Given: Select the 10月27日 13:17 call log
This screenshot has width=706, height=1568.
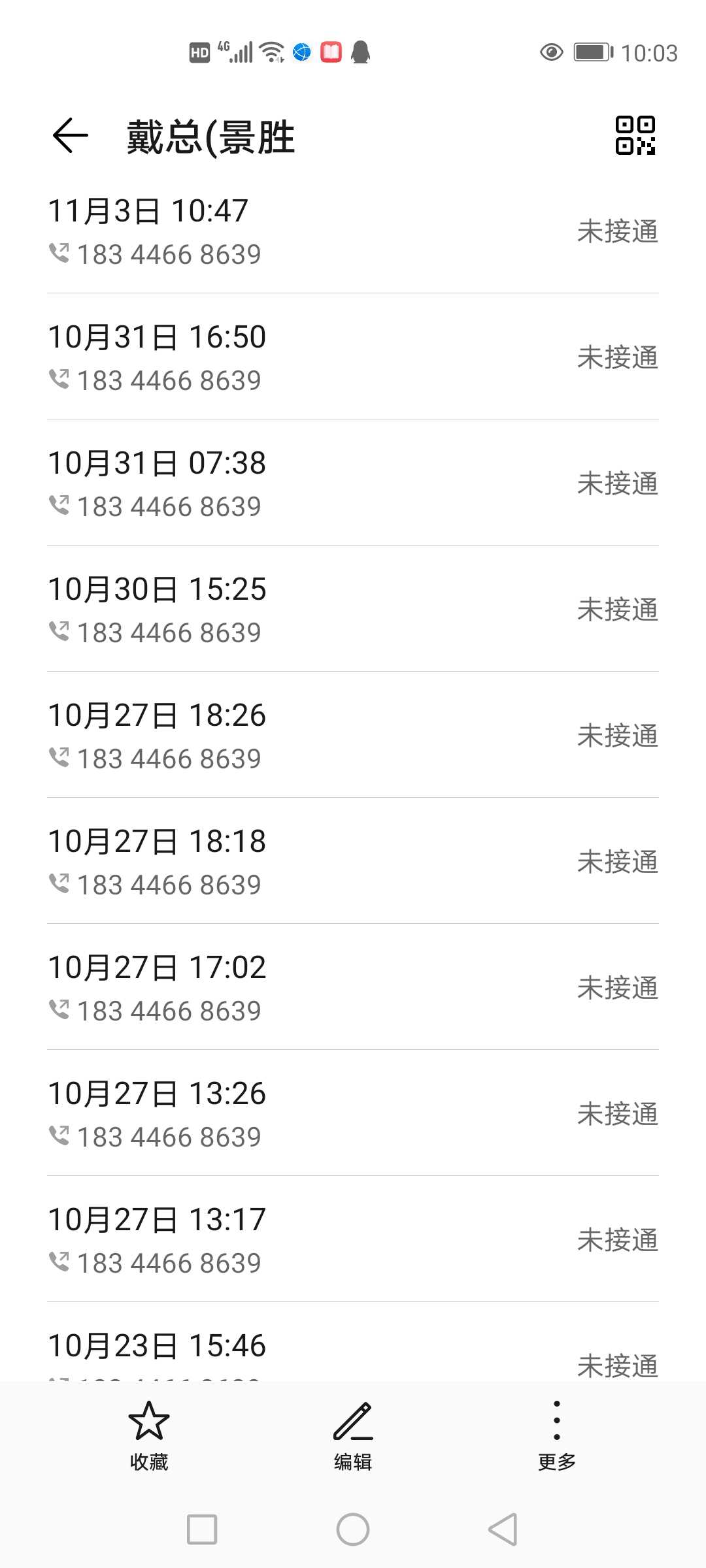Looking at the screenshot, I should click(x=353, y=1240).
